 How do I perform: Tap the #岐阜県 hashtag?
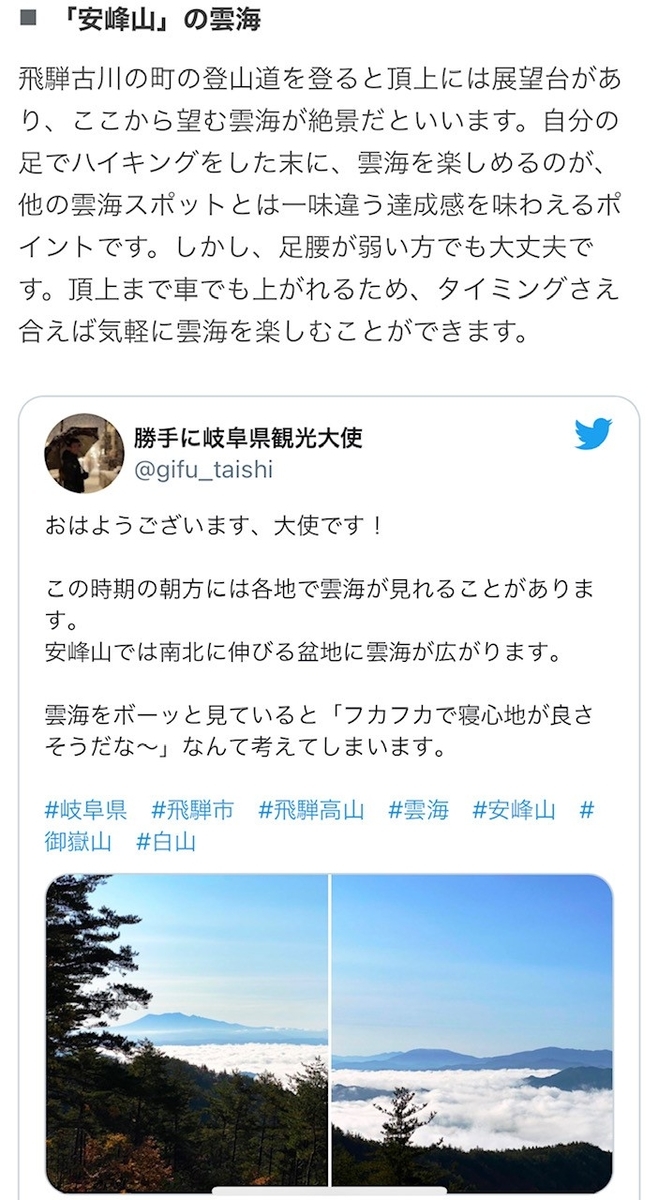[x=86, y=810]
